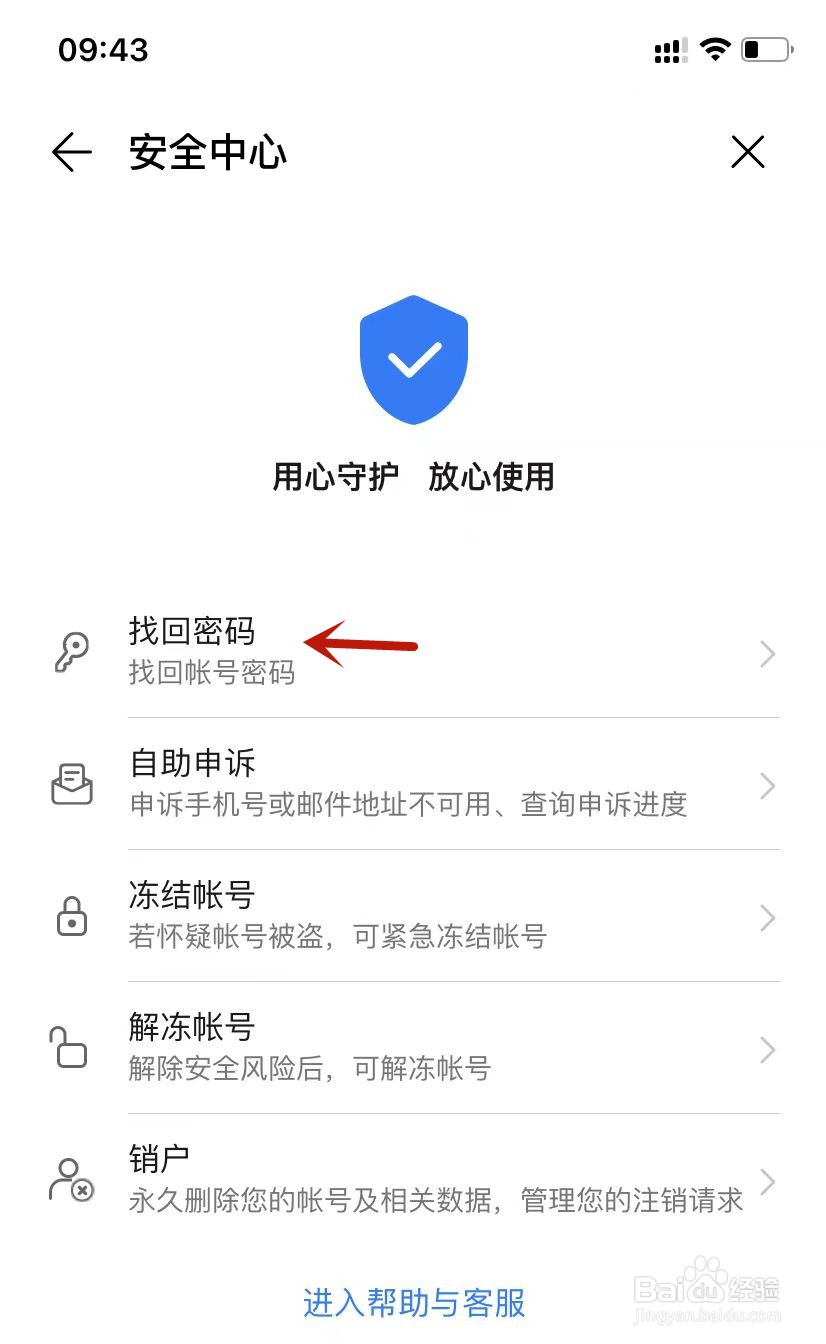Click the locked padlock icon for 冻结帐号
Viewport: 826px width, 1344px height.
[x=70, y=916]
